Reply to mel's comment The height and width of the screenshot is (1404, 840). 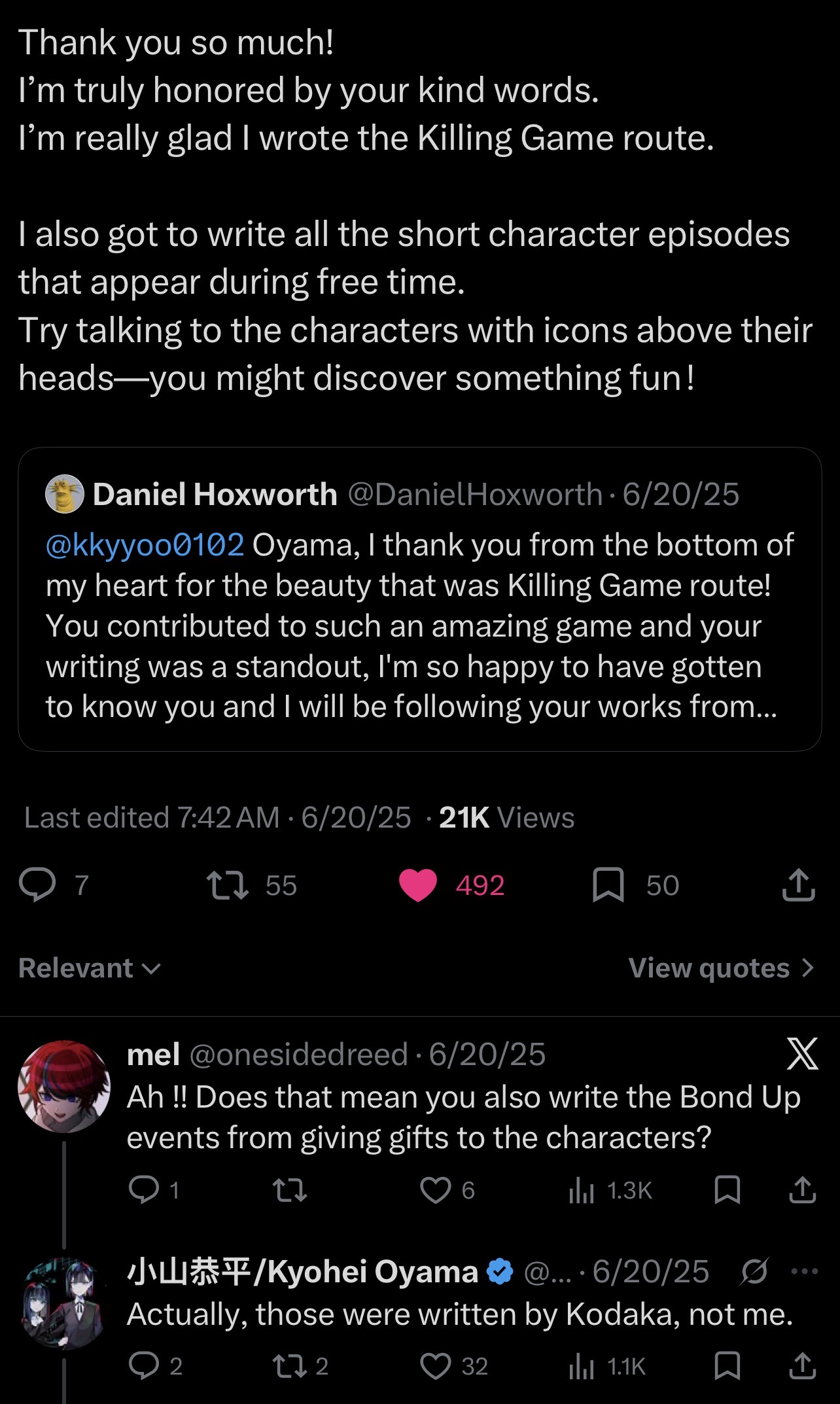pyautogui.click(x=144, y=1190)
